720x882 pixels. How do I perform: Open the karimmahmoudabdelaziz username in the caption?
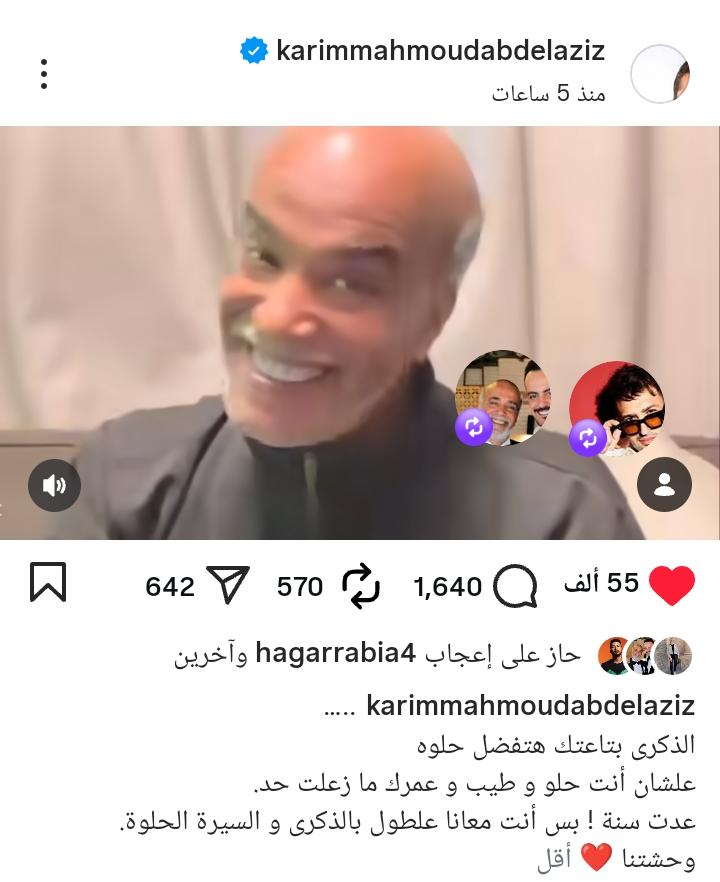[x=530, y=706]
